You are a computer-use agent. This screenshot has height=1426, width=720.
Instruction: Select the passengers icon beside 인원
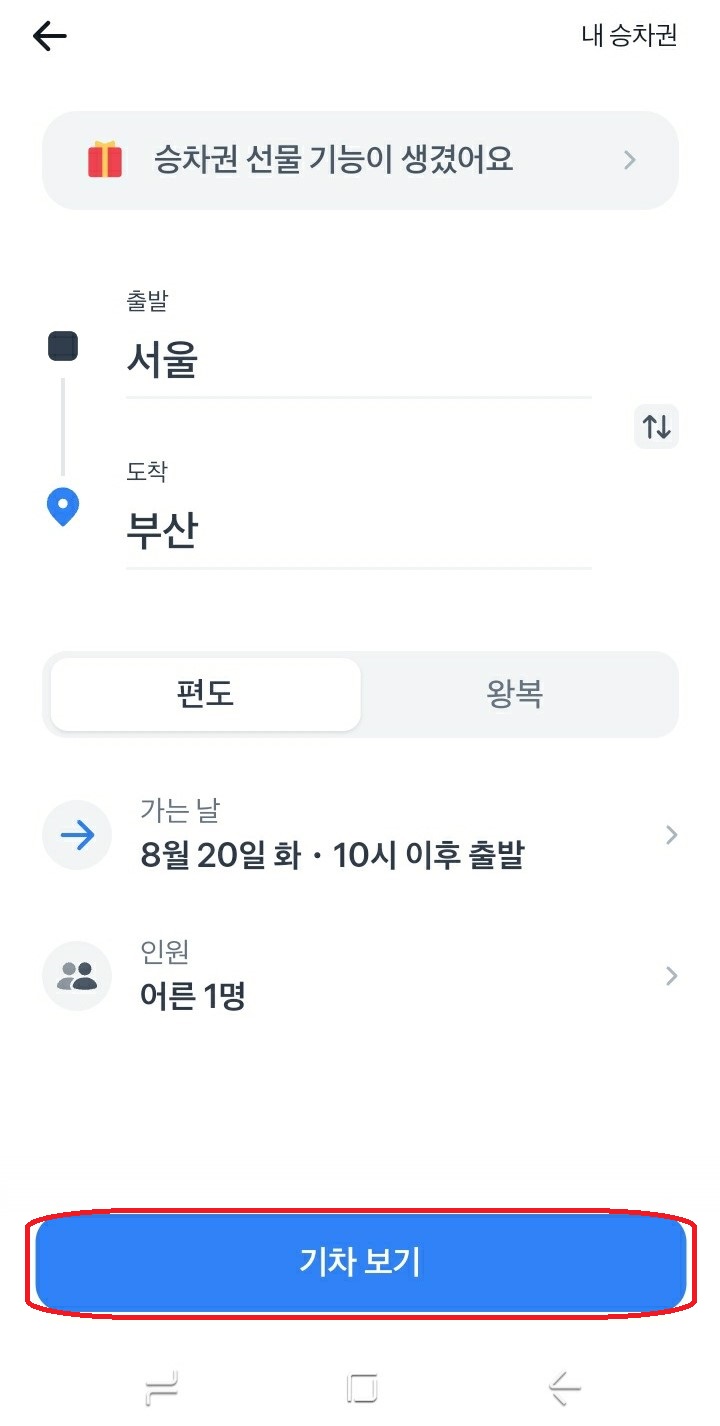[76, 976]
